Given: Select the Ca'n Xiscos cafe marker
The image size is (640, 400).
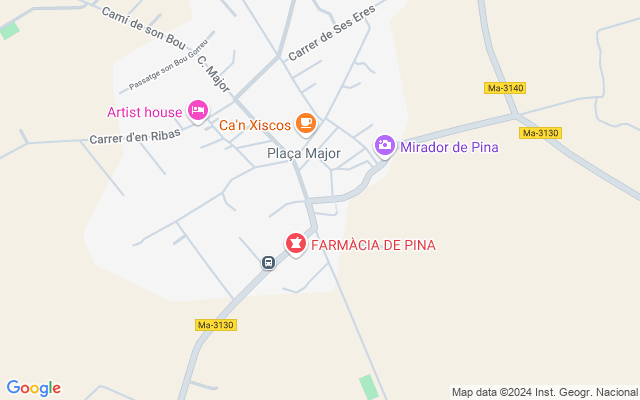Looking at the screenshot, I should [305, 124].
